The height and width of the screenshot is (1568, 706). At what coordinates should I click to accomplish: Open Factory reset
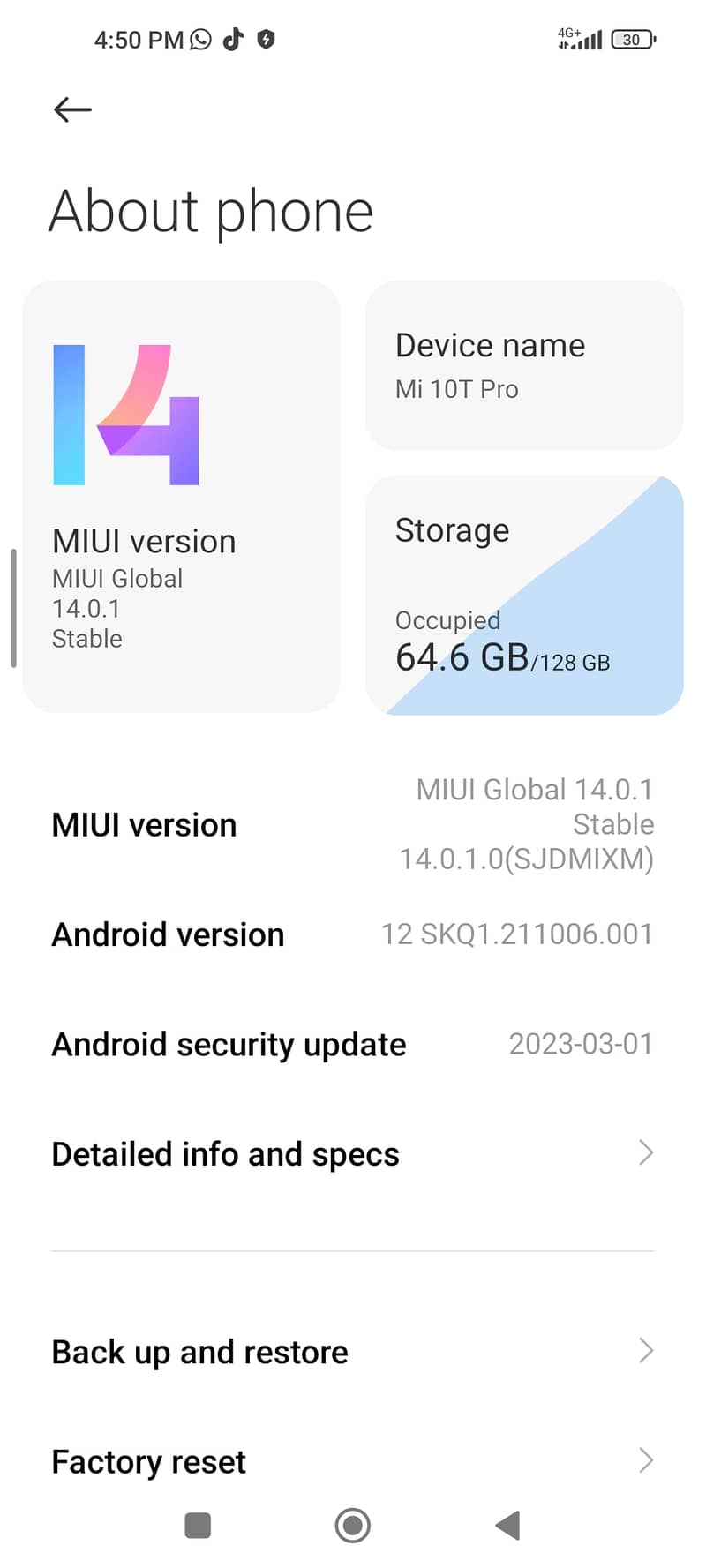[x=353, y=1460]
